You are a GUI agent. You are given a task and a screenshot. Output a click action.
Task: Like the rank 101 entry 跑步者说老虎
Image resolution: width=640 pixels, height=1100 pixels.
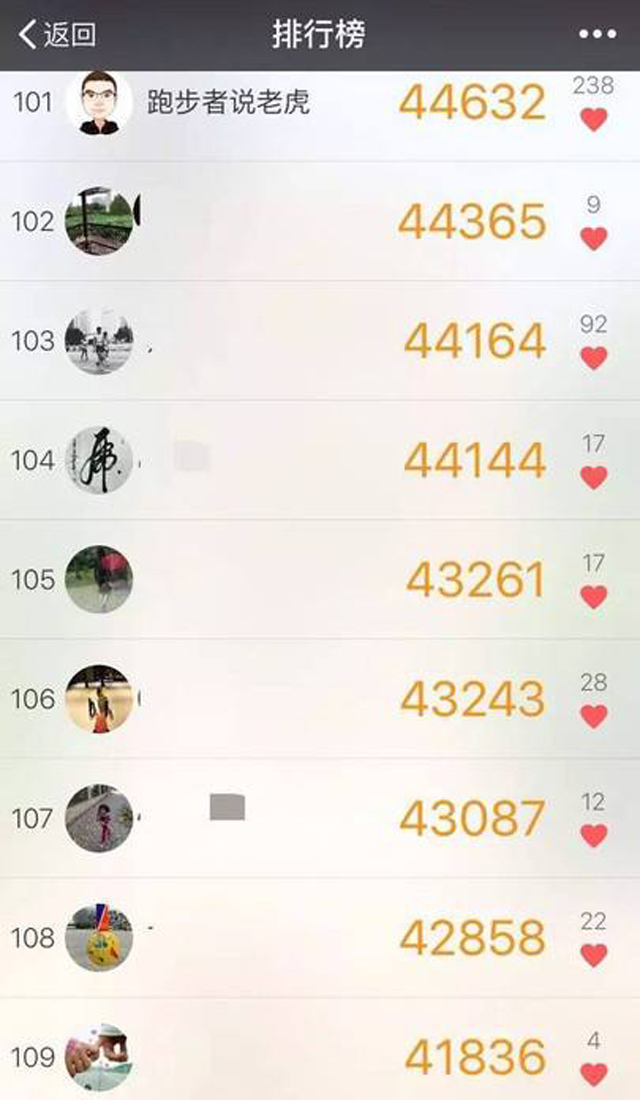594,120
